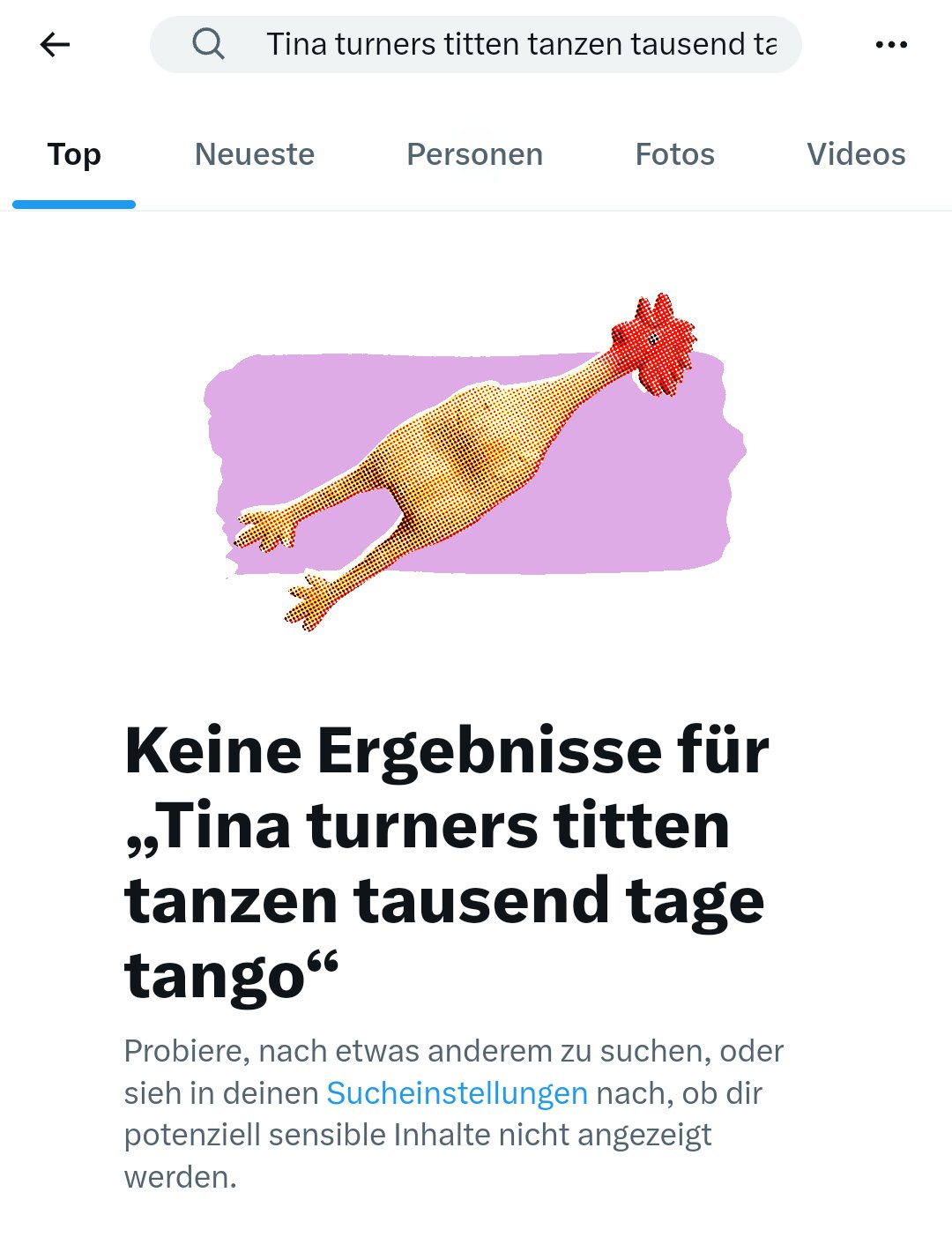Switch to the Personen tab
The image size is (952, 1237).
tap(474, 154)
